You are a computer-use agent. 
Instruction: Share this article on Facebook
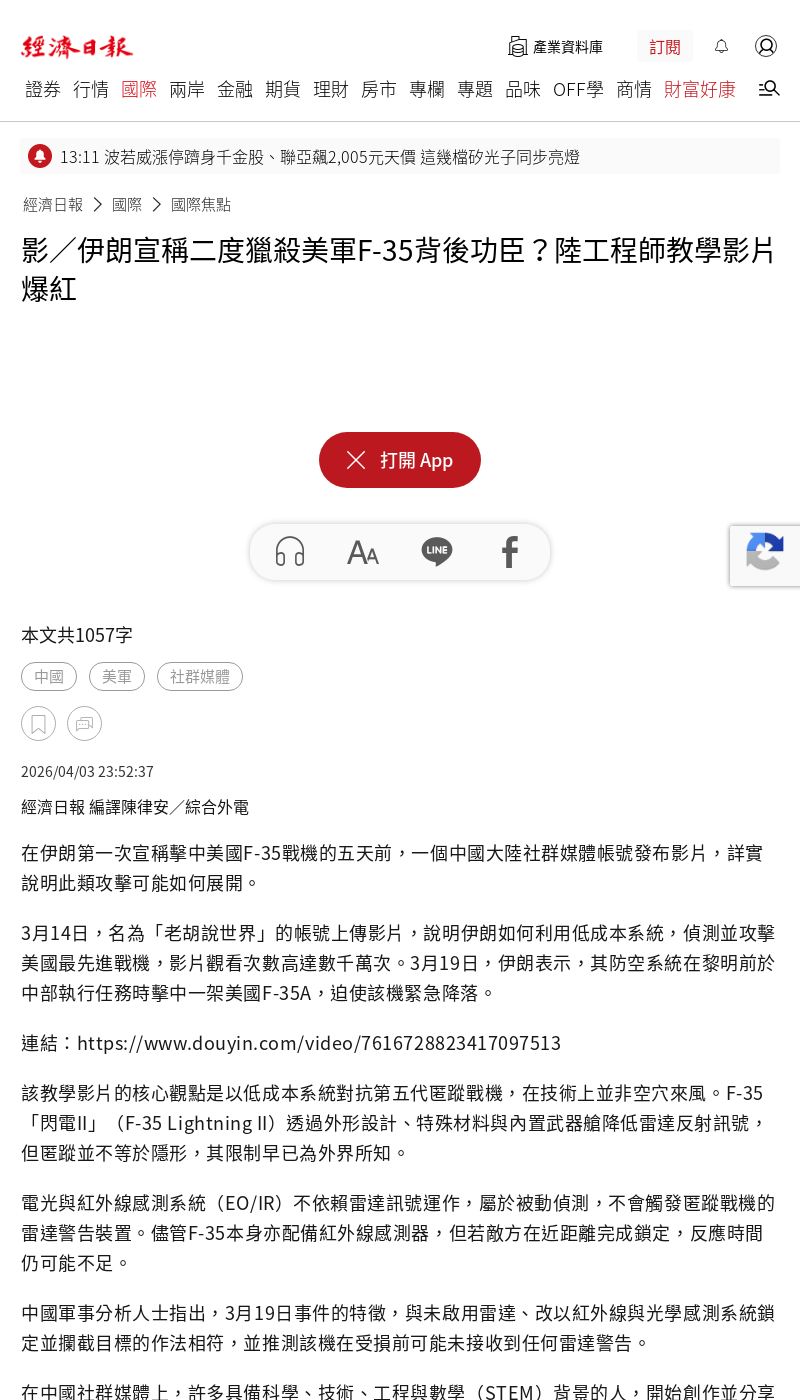click(510, 552)
